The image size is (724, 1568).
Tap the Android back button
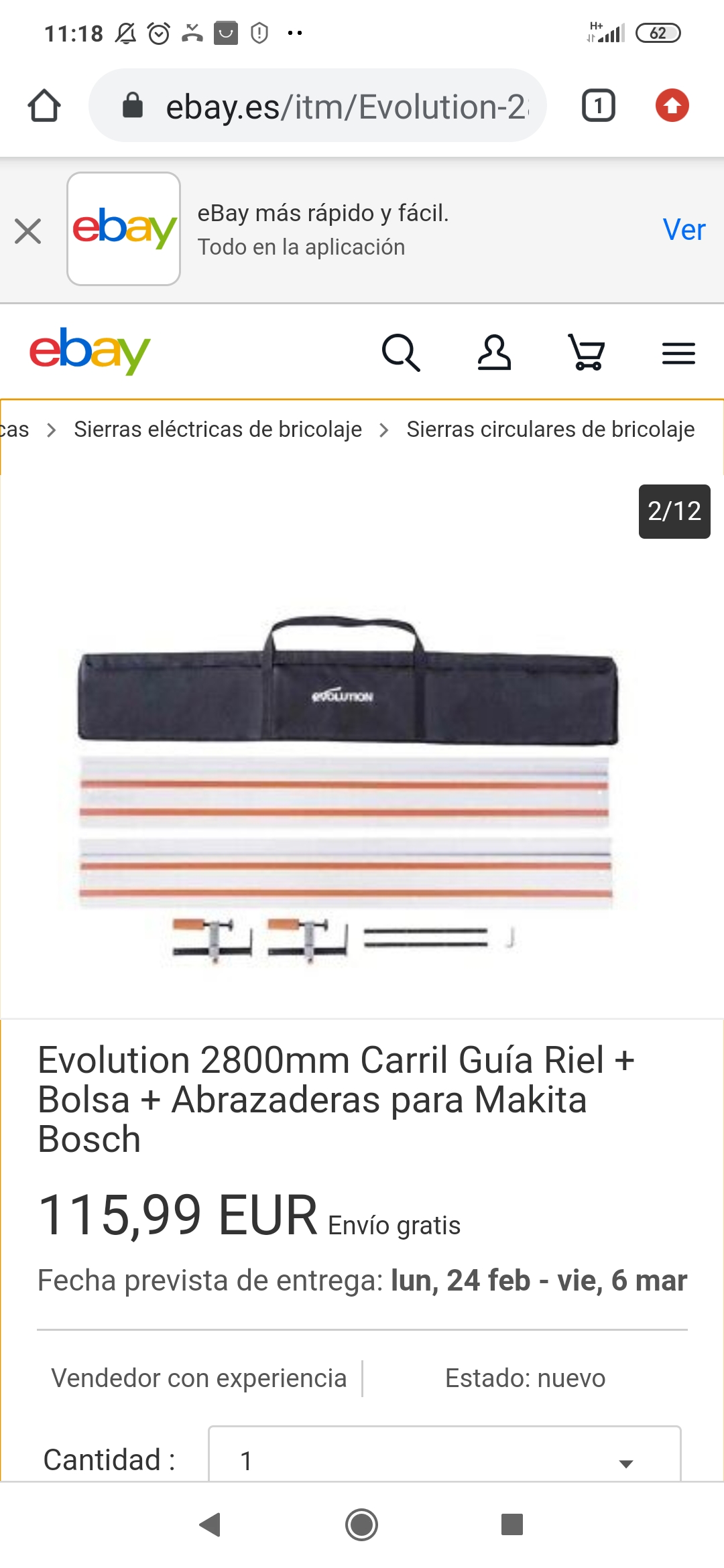coord(210,1524)
